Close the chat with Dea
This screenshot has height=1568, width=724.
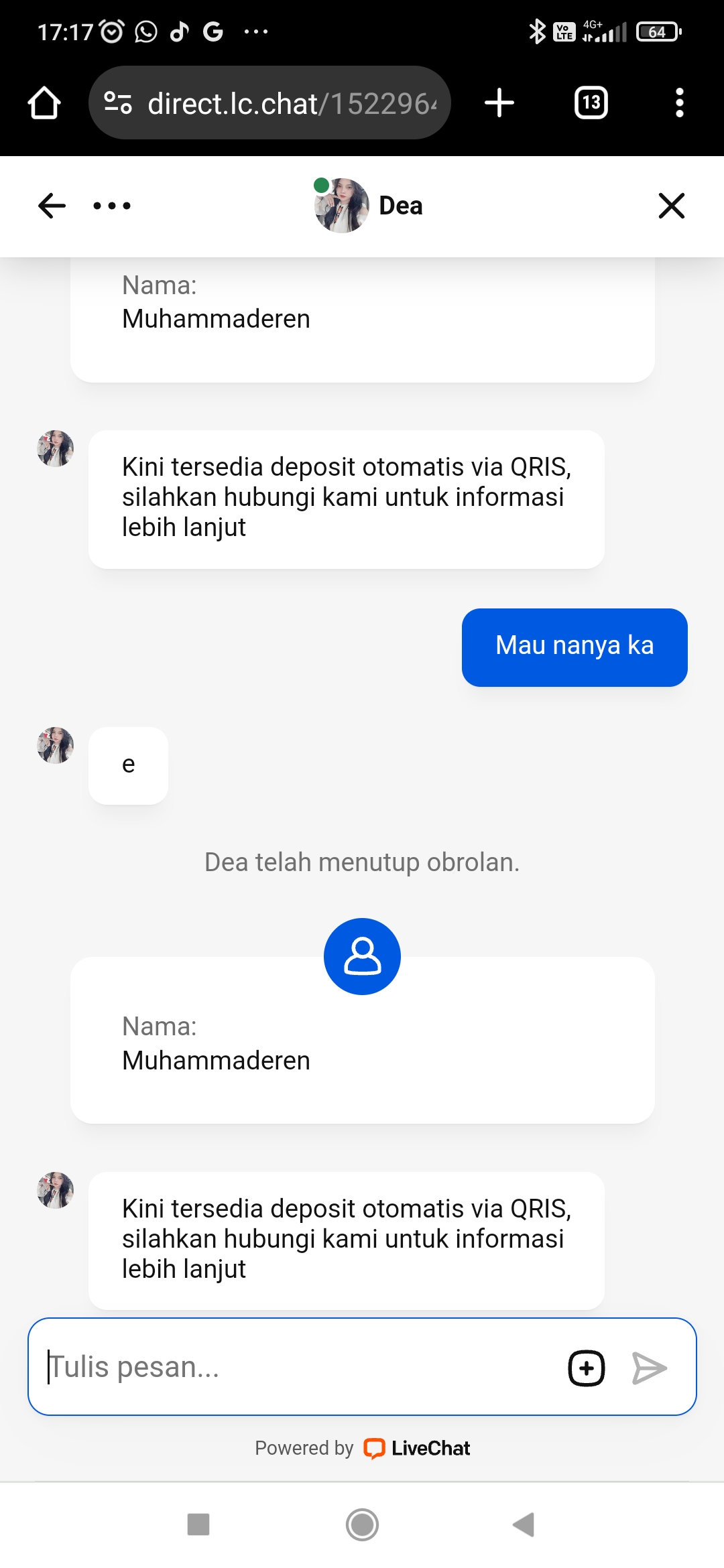[x=671, y=206]
